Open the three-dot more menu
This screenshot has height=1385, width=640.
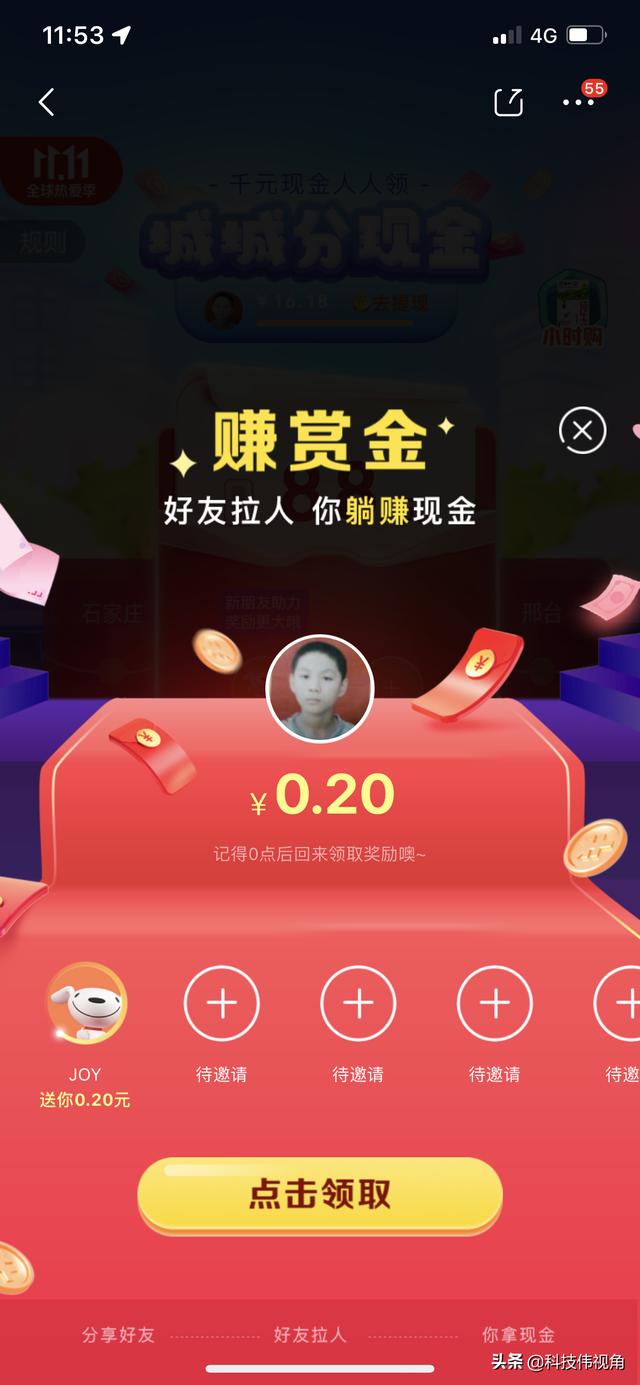point(578,102)
